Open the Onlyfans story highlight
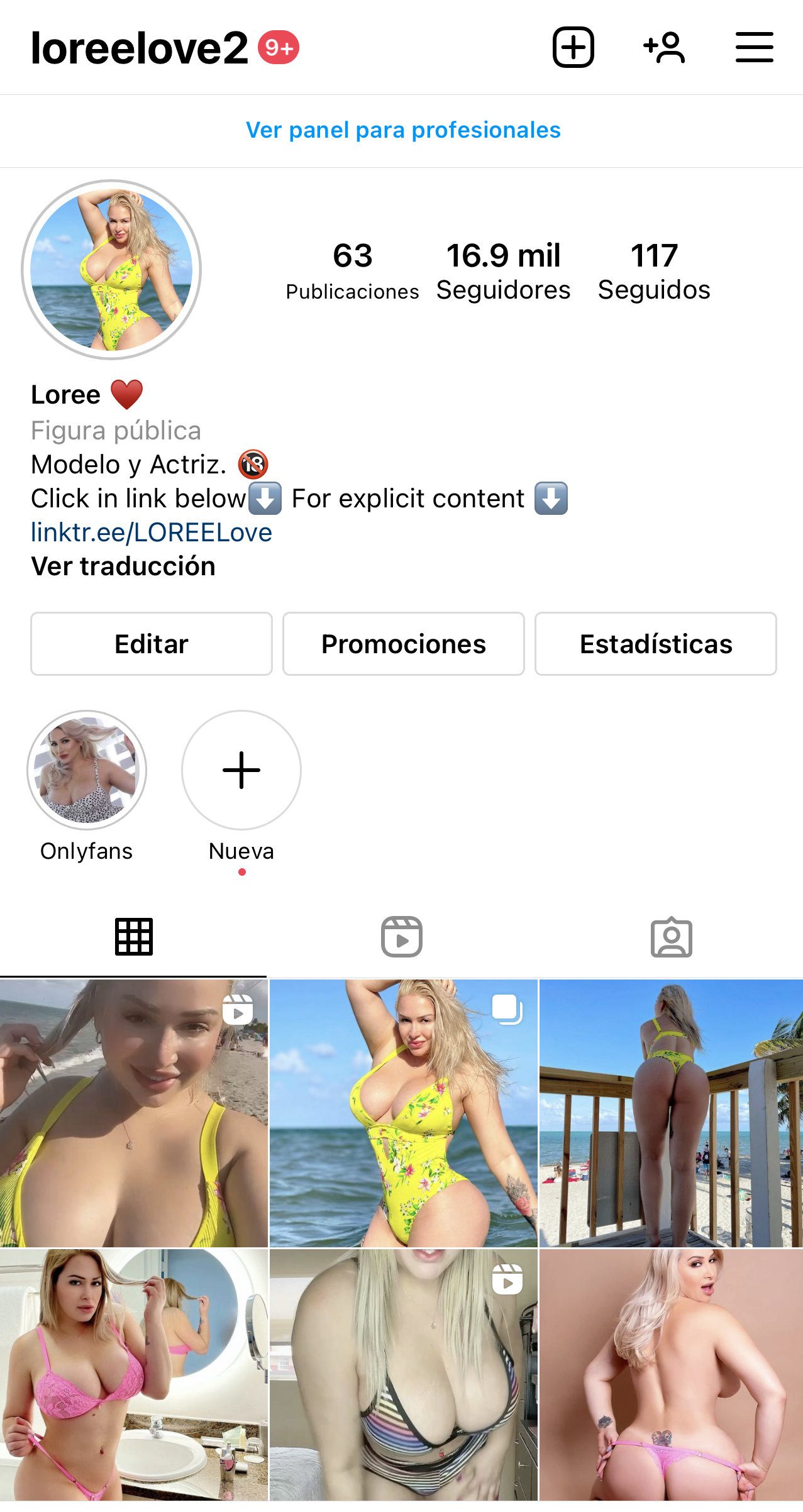 click(87, 770)
